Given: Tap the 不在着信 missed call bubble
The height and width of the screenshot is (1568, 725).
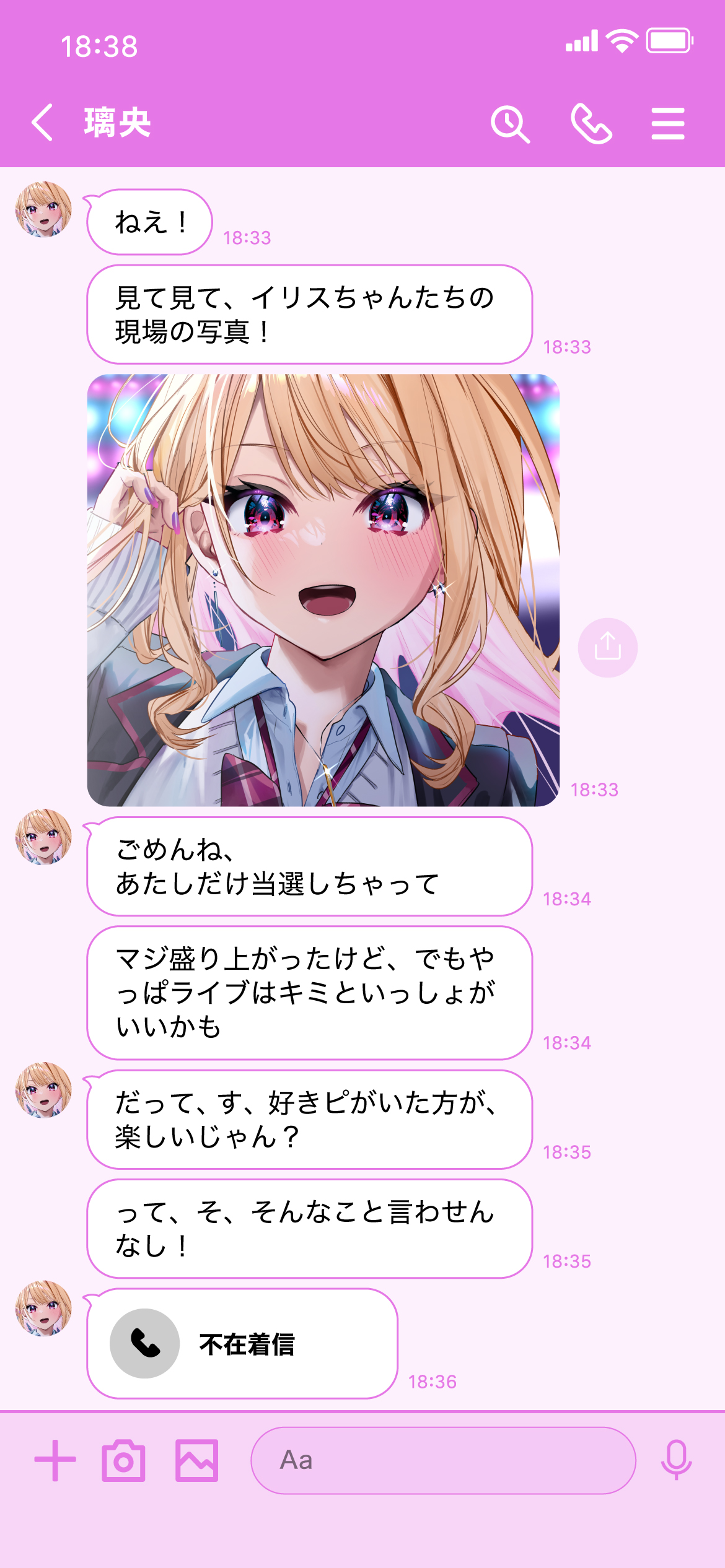Looking at the screenshot, I should pyautogui.click(x=242, y=1343).
